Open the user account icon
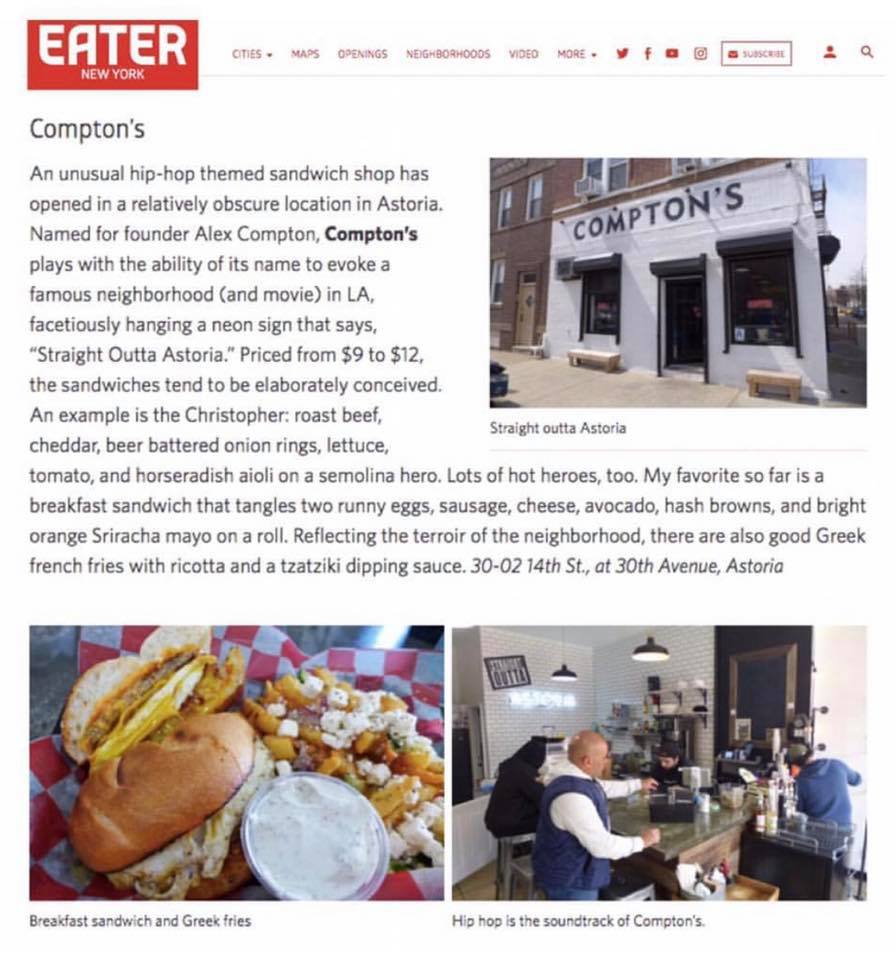Image resolution: width=896 pixels, height=960 pixels. click(830, 53)
